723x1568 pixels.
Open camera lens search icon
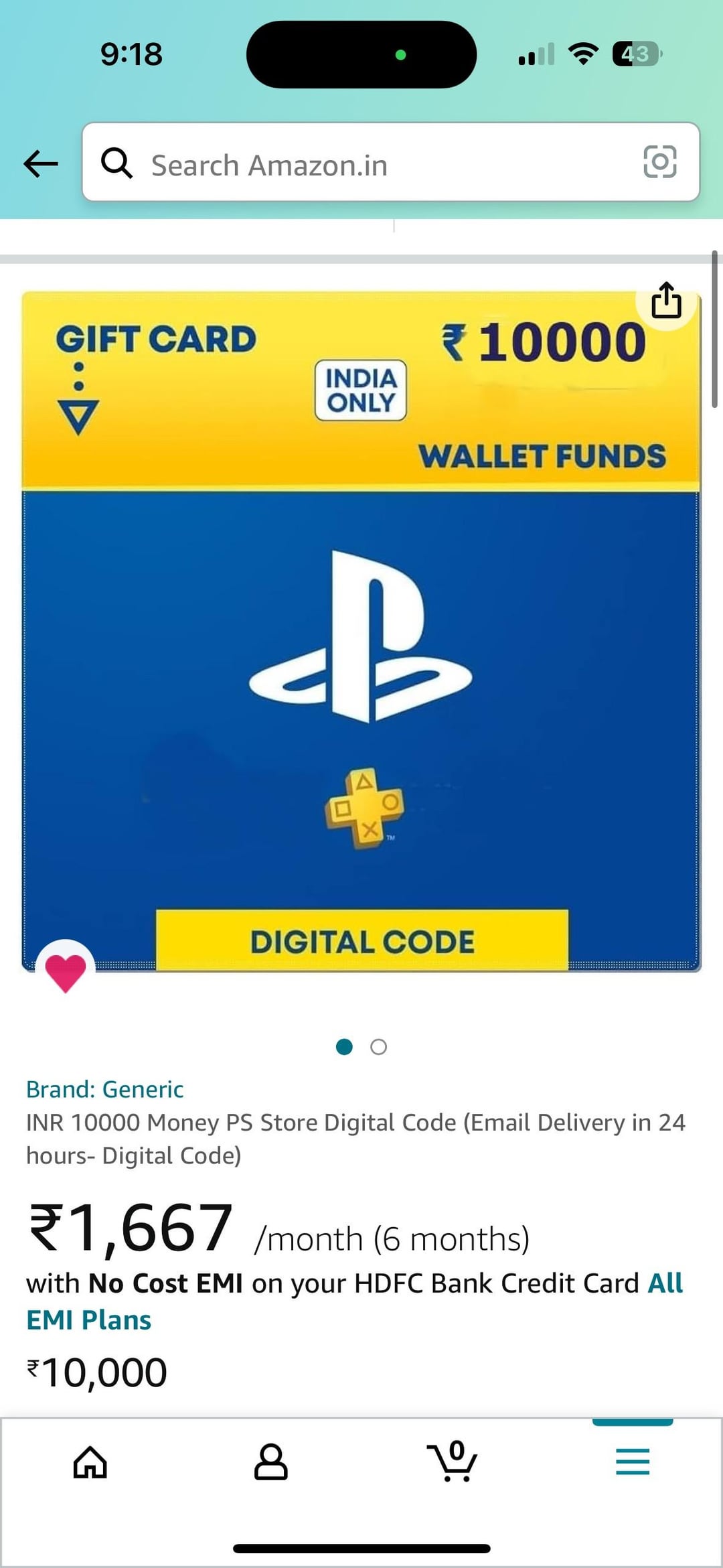pyautogui.click(x=659, y=162)
